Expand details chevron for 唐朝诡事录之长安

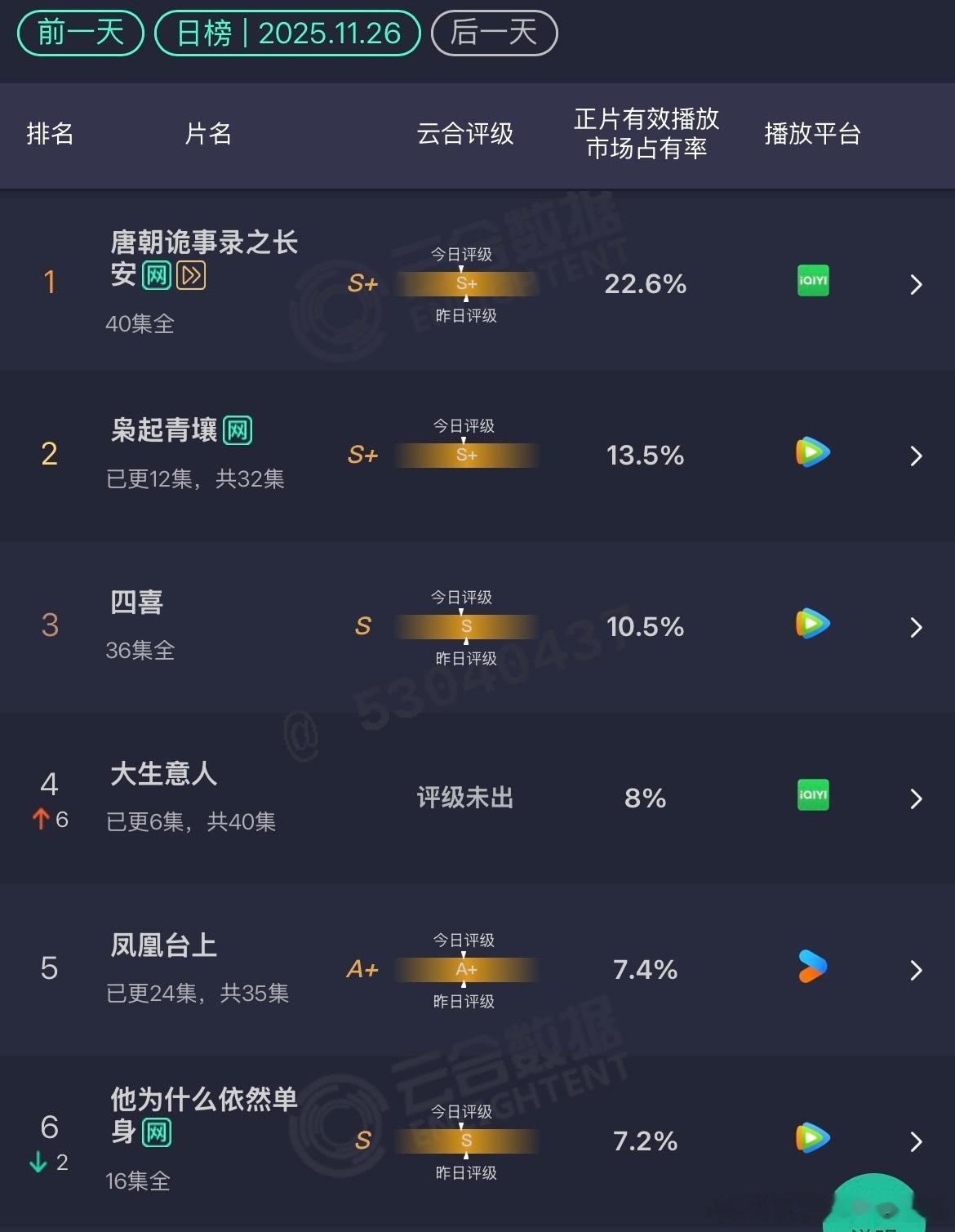pos(916,284)
